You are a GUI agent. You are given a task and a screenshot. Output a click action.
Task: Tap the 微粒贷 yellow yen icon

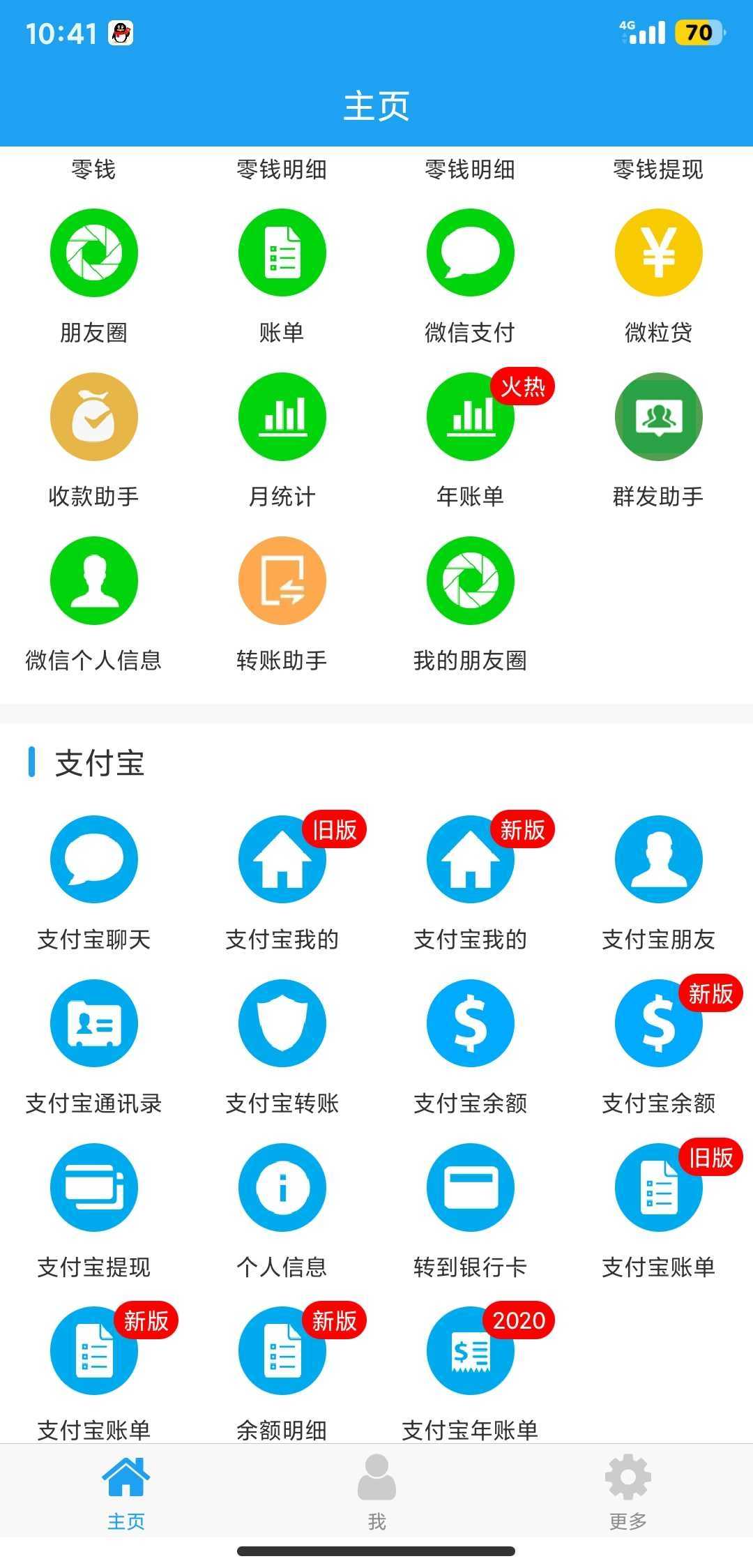[x=659, y=252]
